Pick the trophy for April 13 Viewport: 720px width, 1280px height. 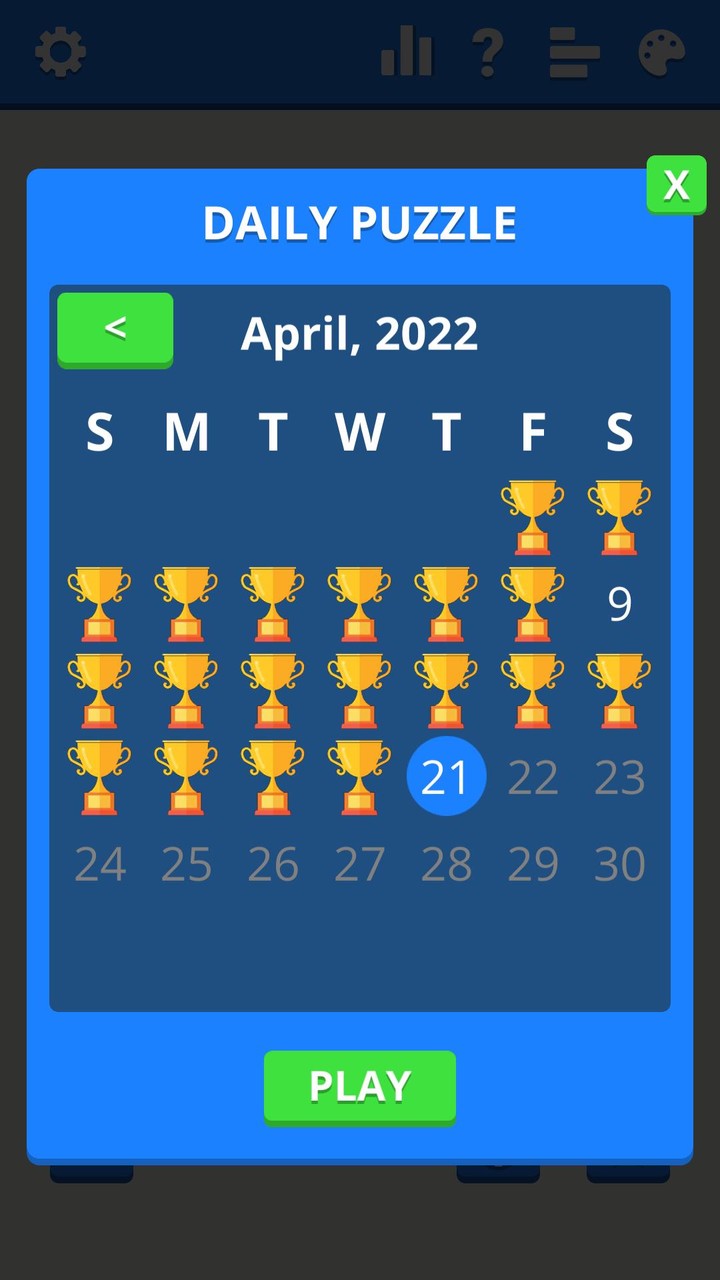coord(359,690)
